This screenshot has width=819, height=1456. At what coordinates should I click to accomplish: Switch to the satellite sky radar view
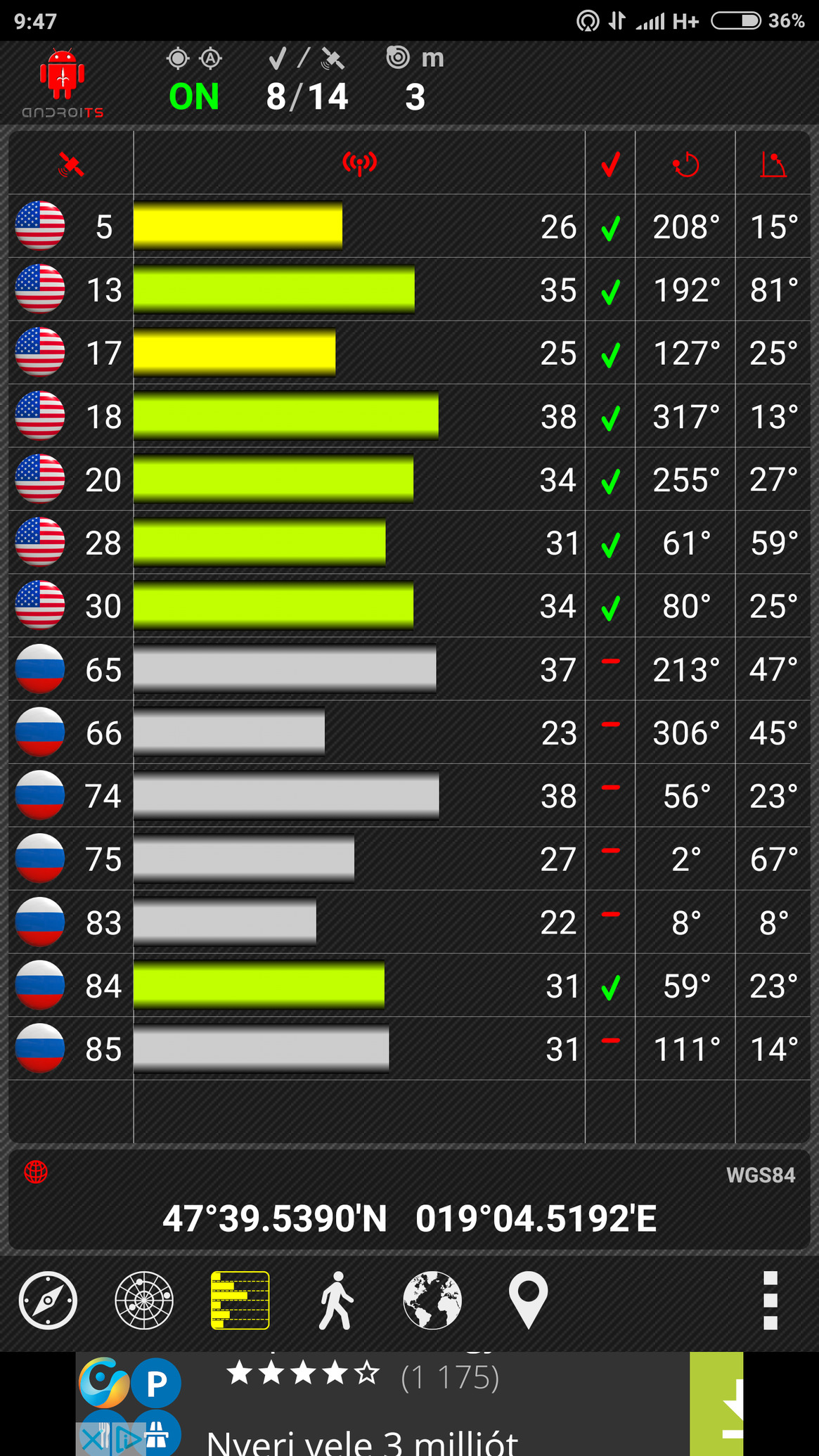144,1301
